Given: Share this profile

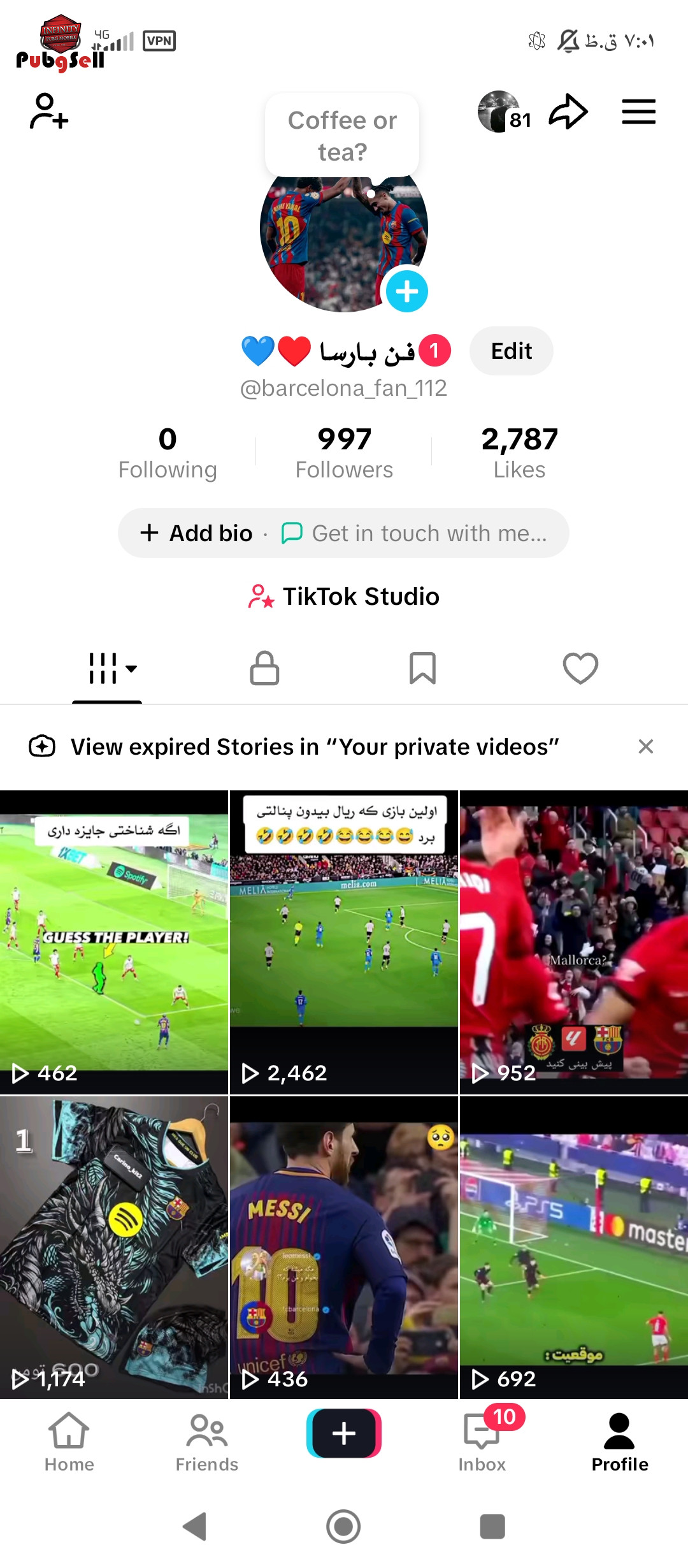Looking at the screenshot, I should pyautogui.click(x=568, y=112).
